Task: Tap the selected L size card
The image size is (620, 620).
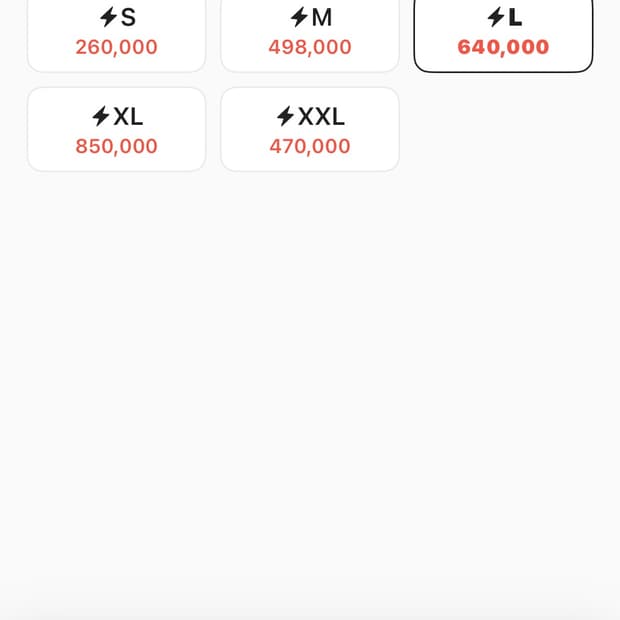Action: pyautogui.click(x=503, y=32)
